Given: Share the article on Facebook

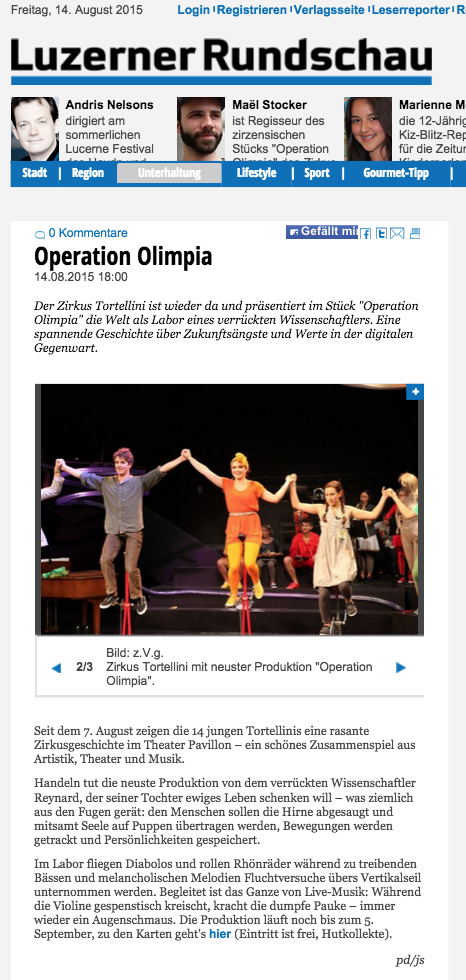Looking at the screenshot, I should click(365, 234).
